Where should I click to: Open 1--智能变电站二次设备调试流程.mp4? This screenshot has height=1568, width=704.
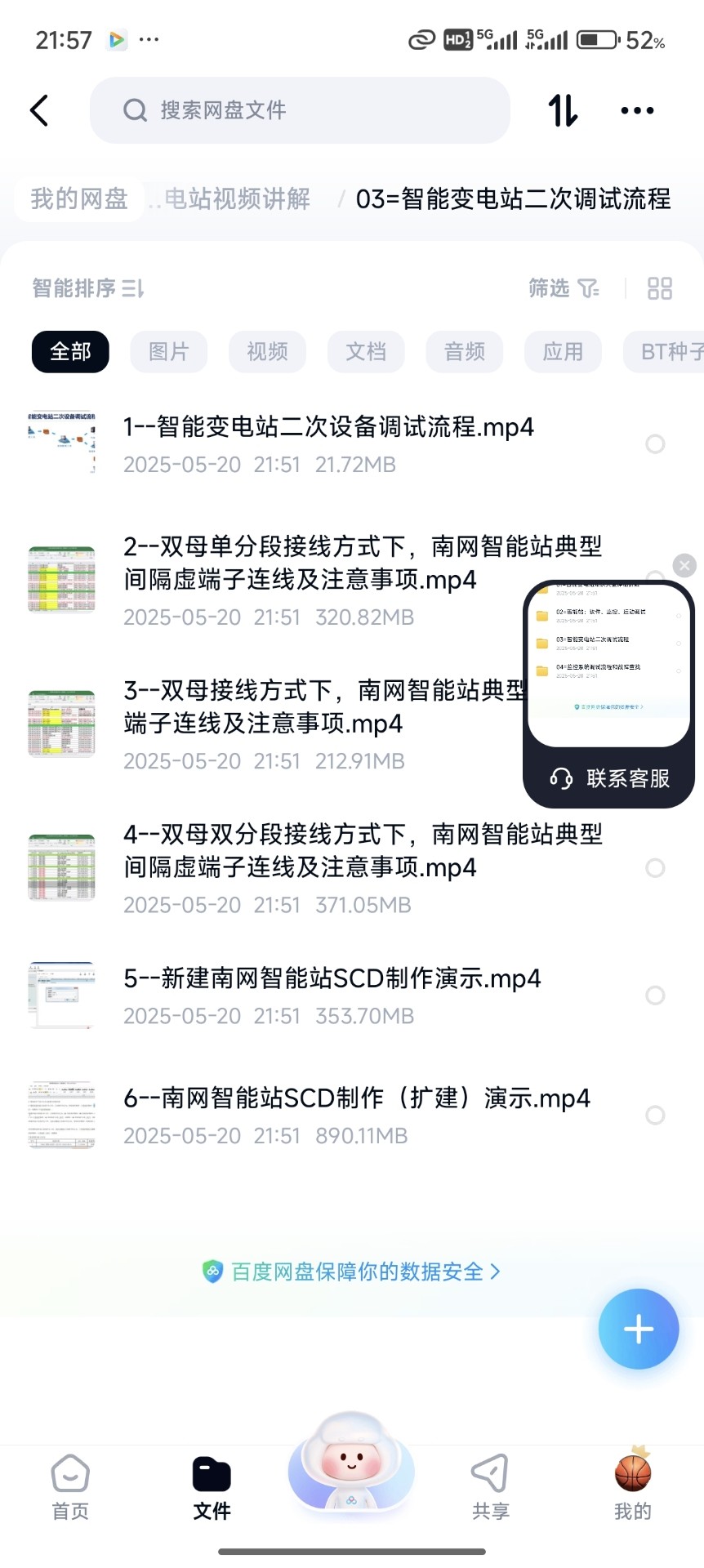pos(328,427)
